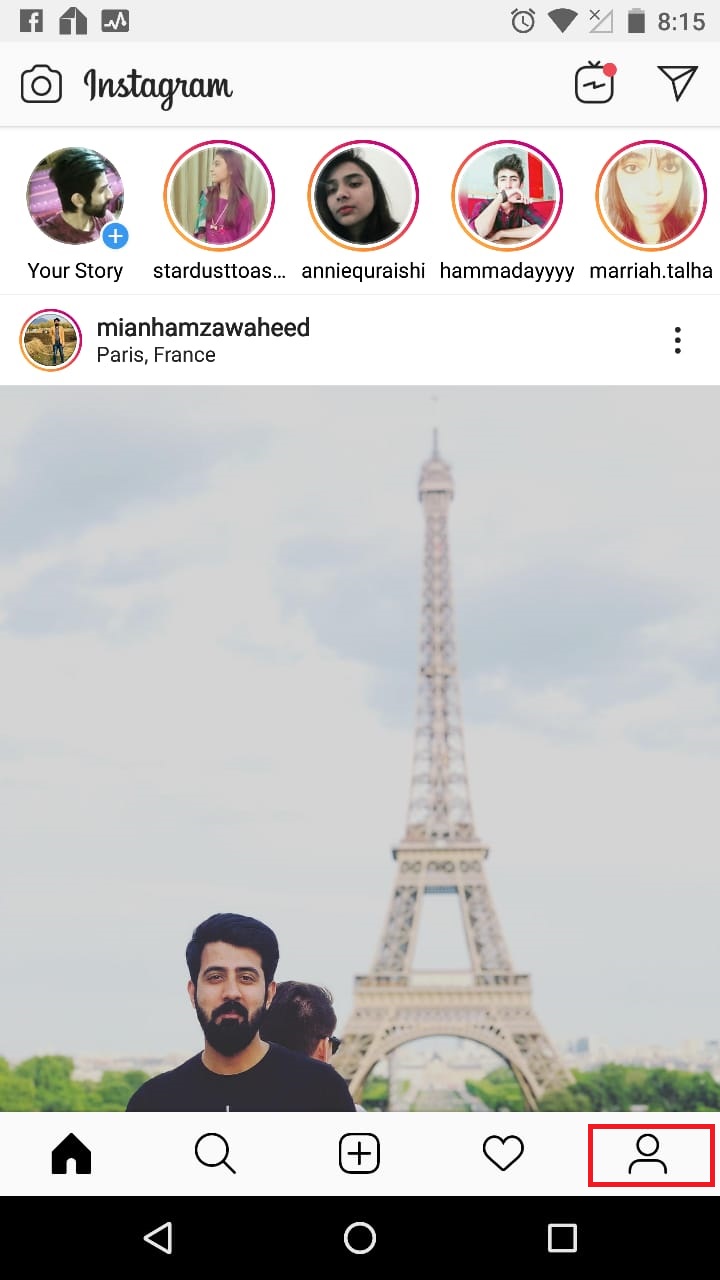This screenshot has height=1280, width=720.
Task: Open IGTV from the top bar
Action: click(x=595, y=84)
